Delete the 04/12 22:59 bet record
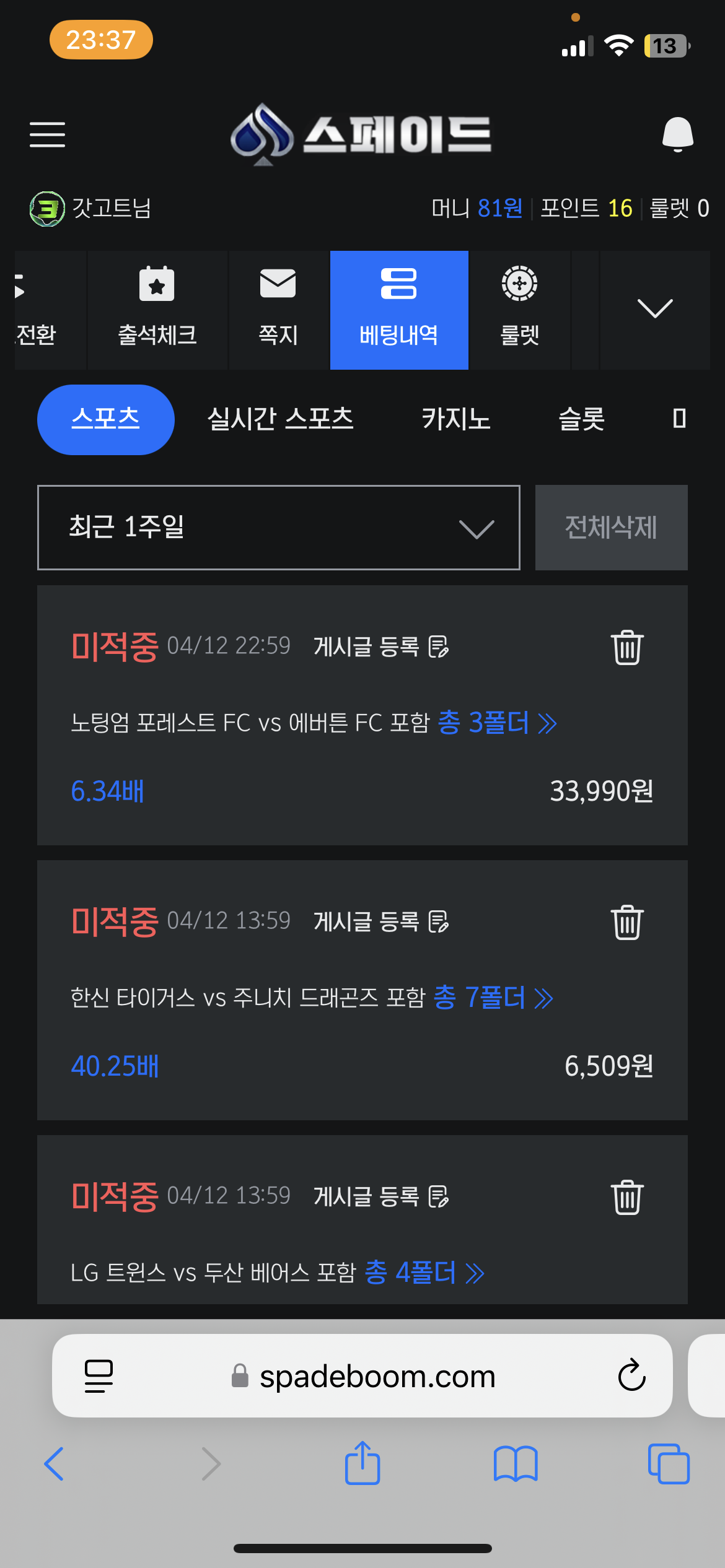This screenshot has height=1568, width=725. tap(627, 647)
